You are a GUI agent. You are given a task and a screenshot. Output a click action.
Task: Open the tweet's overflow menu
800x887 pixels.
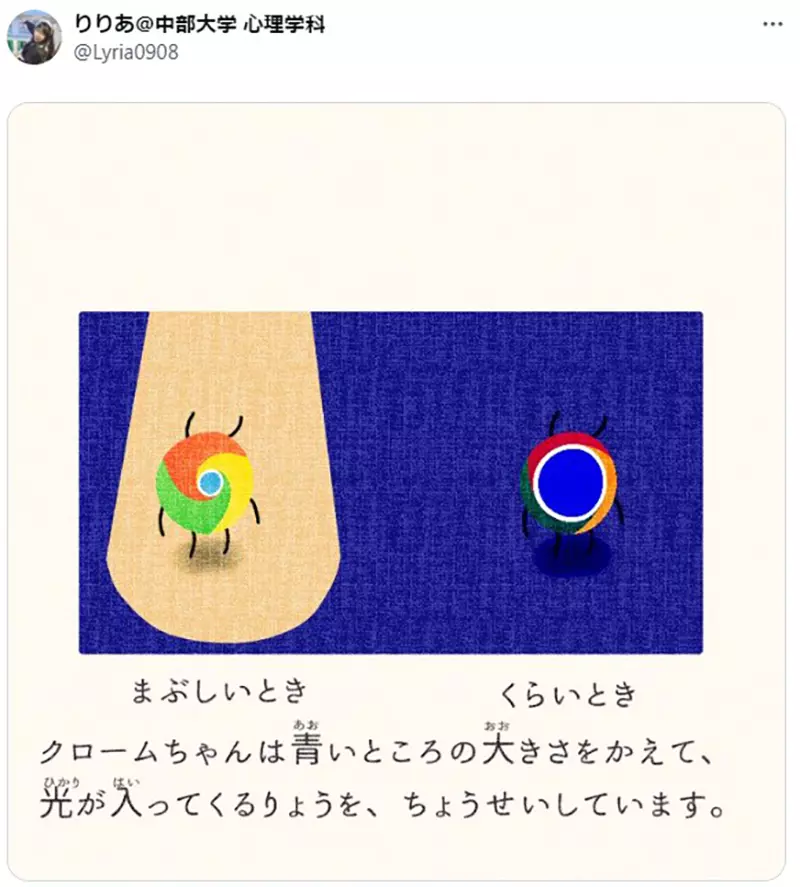773,24
